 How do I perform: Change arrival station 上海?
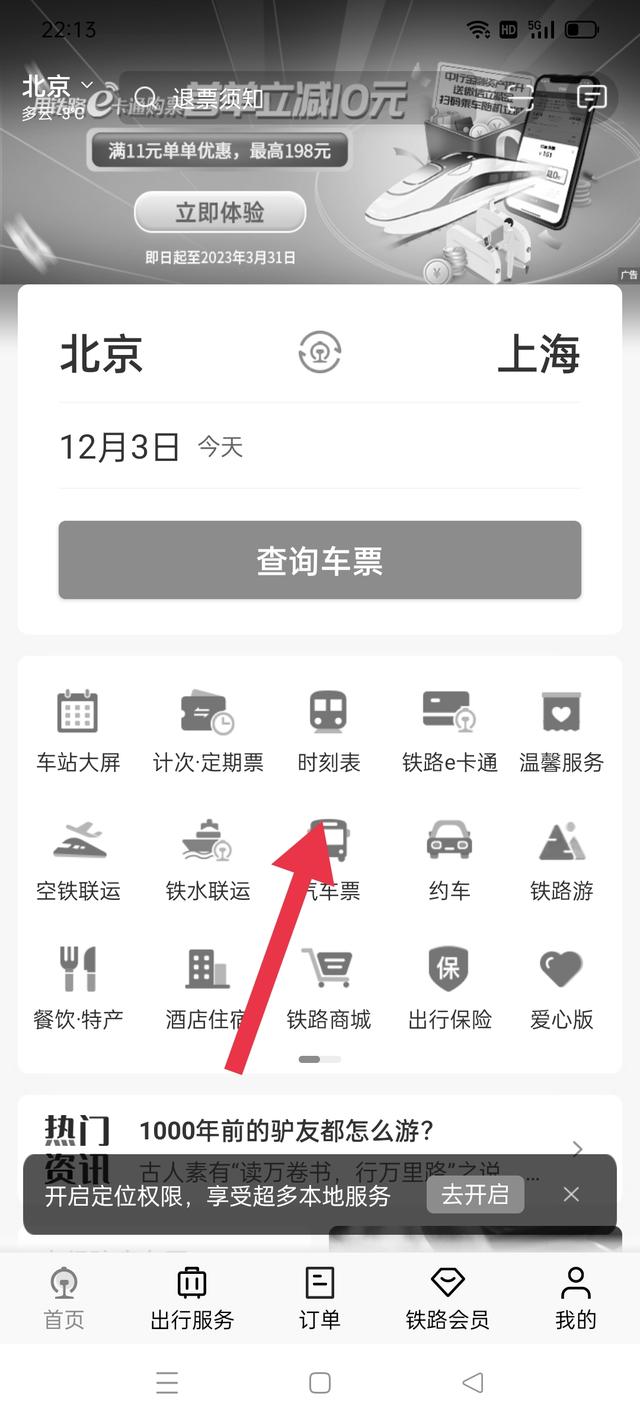[538, 354]
